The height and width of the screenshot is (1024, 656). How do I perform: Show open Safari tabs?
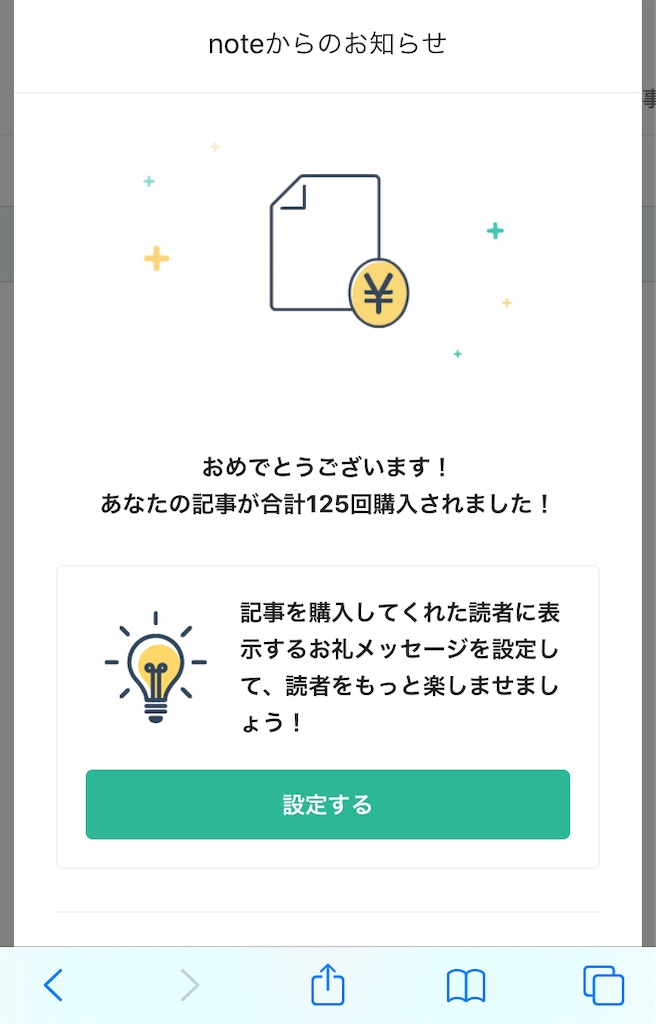coord(603,985)
